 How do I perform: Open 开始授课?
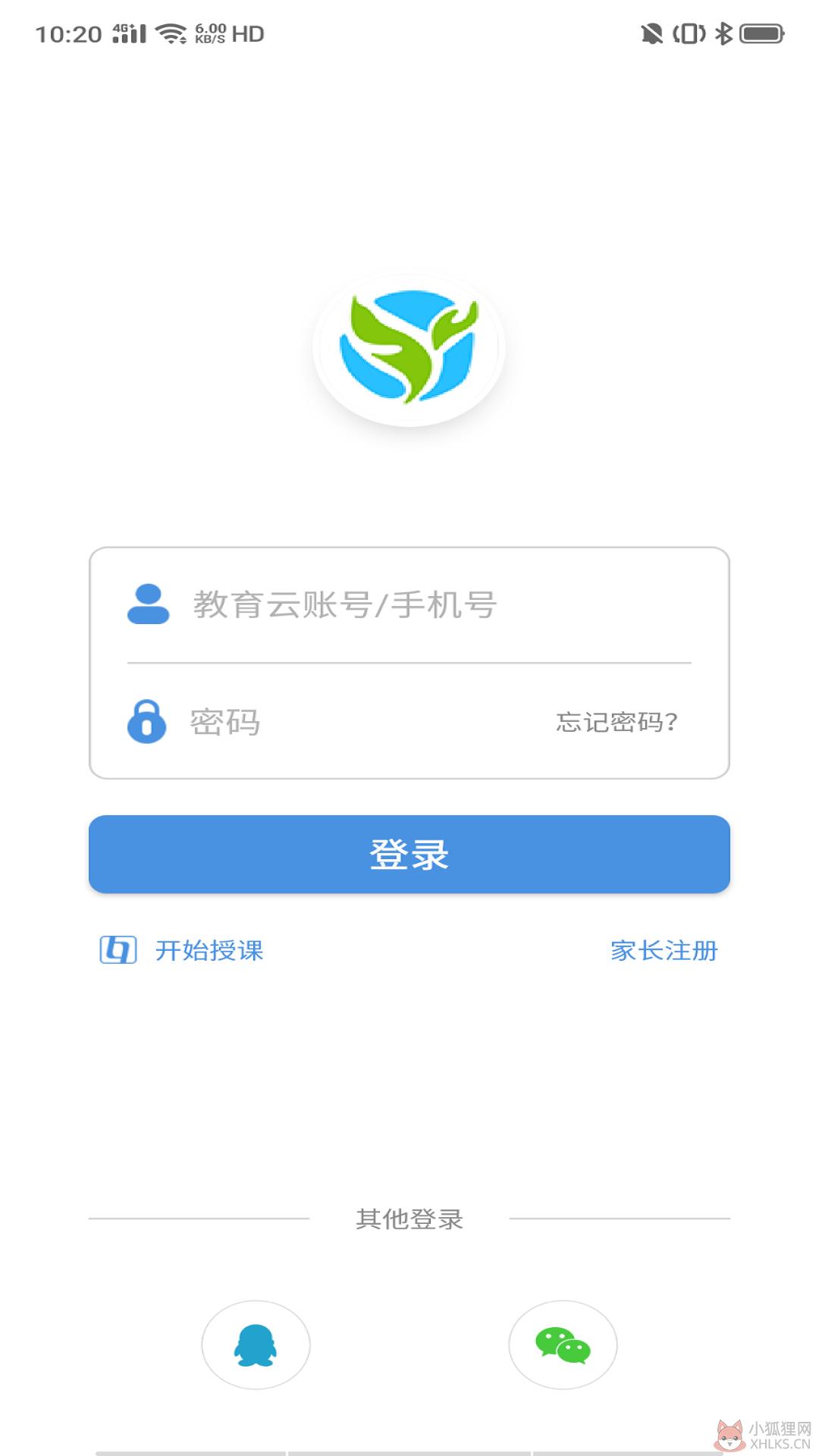point(182,950)
